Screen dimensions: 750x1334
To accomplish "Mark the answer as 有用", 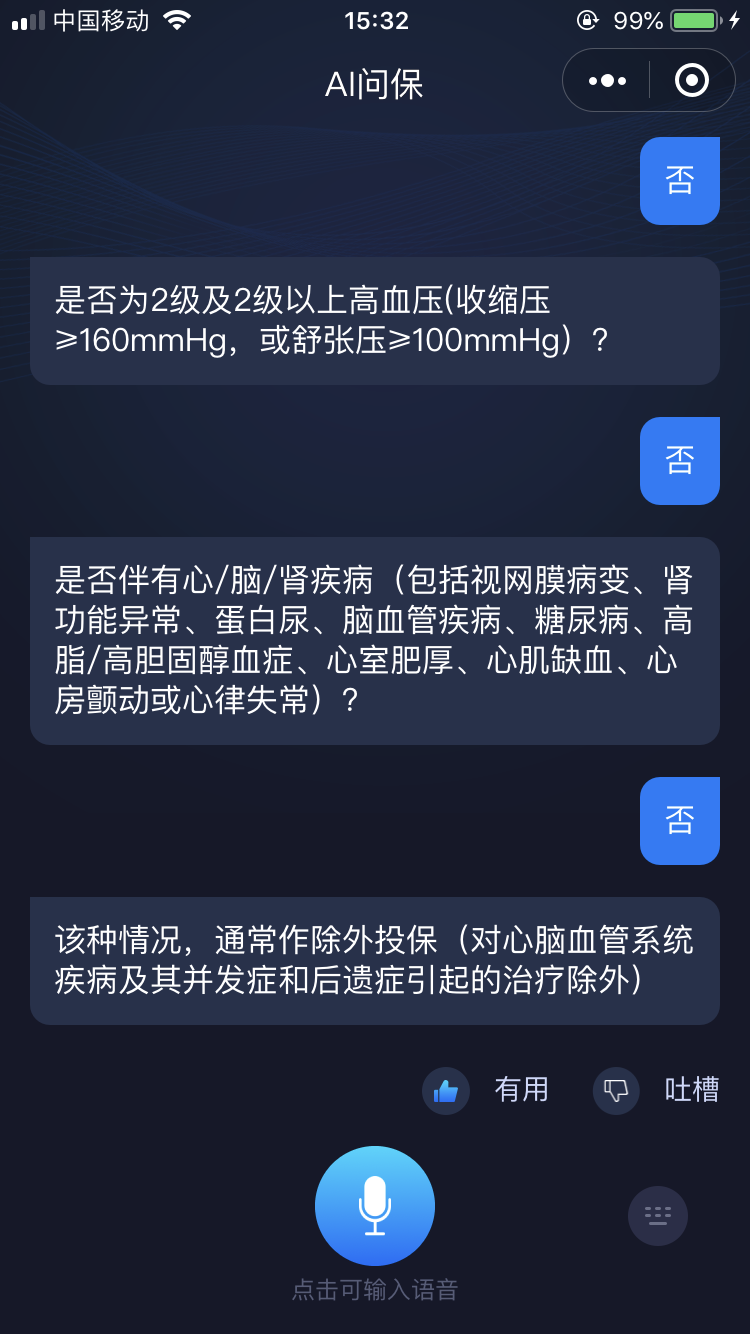I will (486, 1090).
